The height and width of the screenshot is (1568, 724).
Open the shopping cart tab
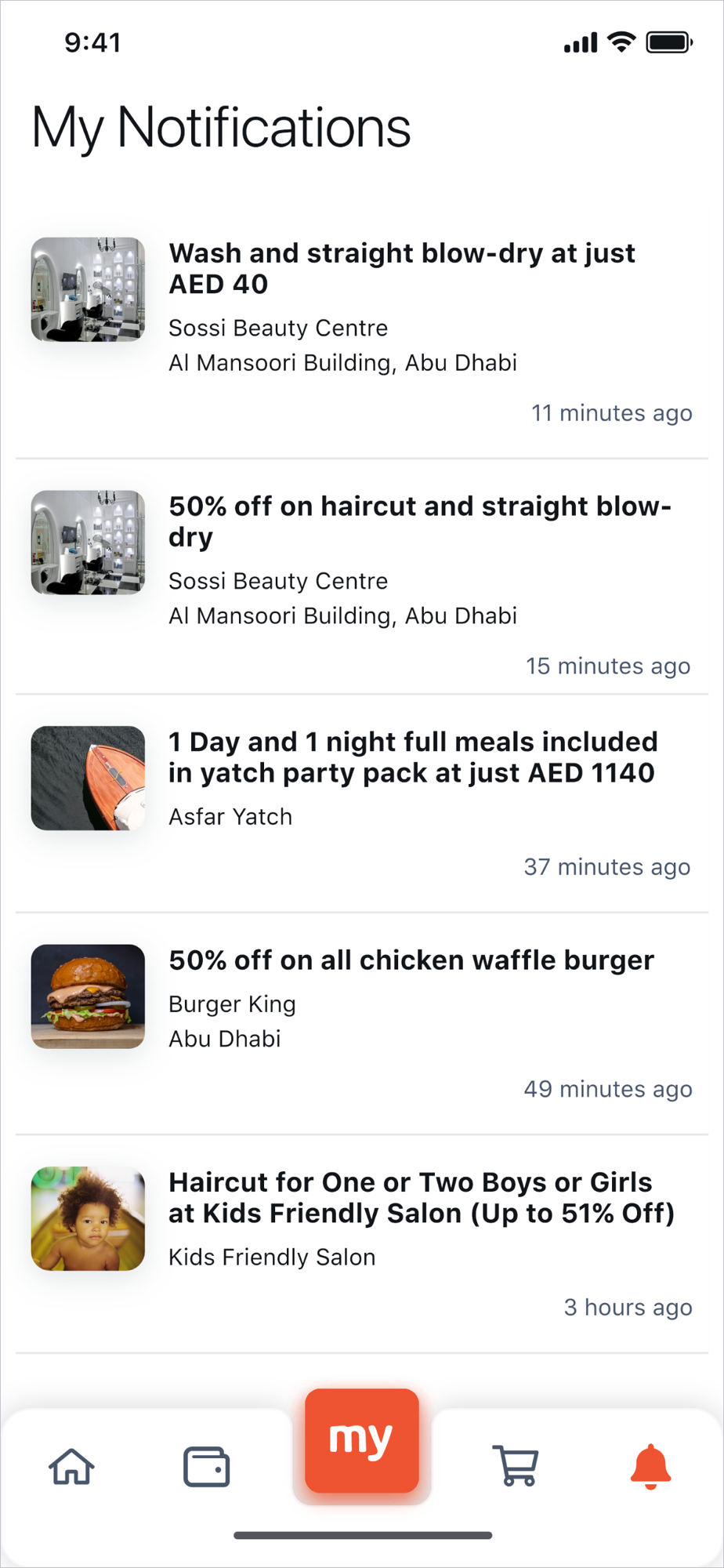pos(516,1466)
